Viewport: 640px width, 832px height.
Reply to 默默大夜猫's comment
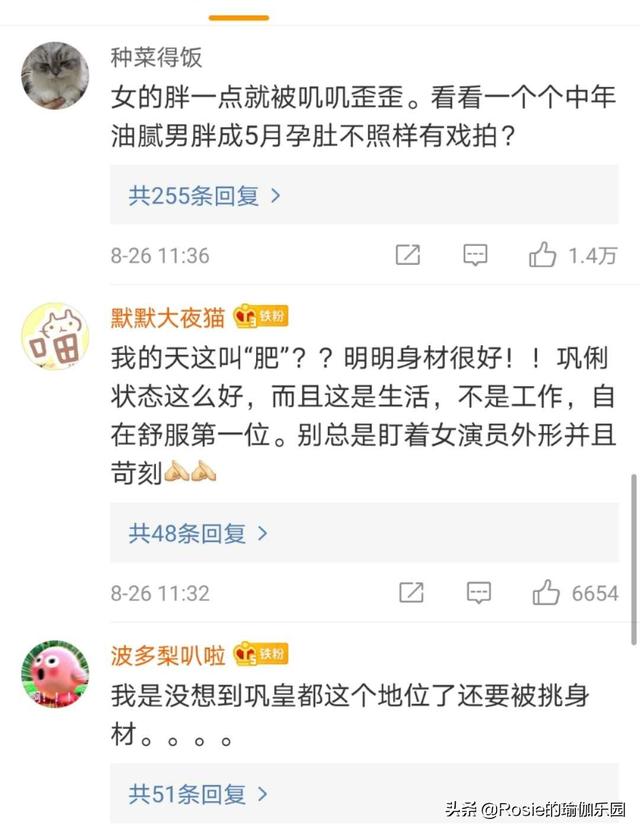click(x=479, y=593)
